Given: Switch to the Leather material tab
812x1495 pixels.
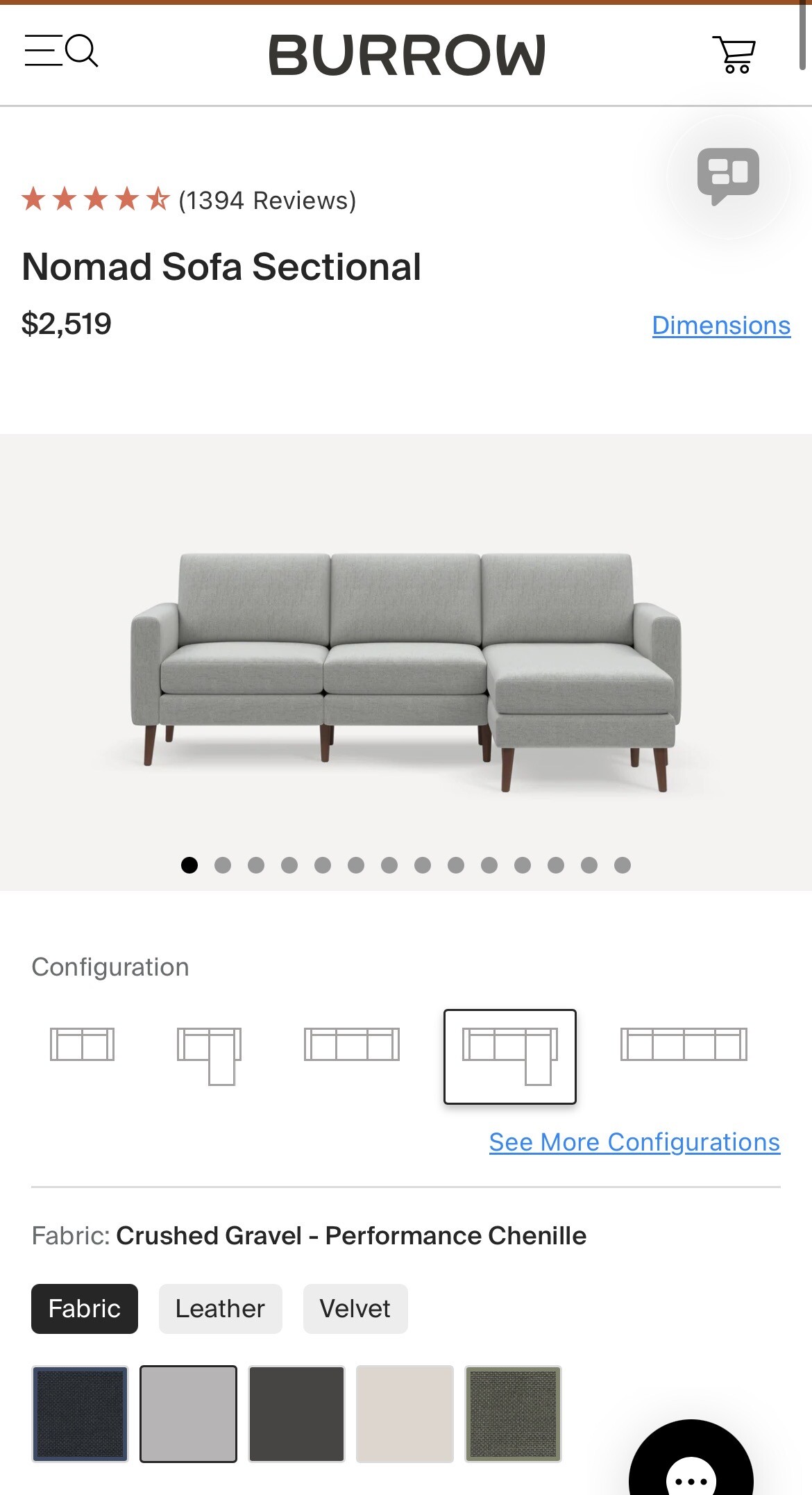Looking at the screenshot, I should point(220,1309).
